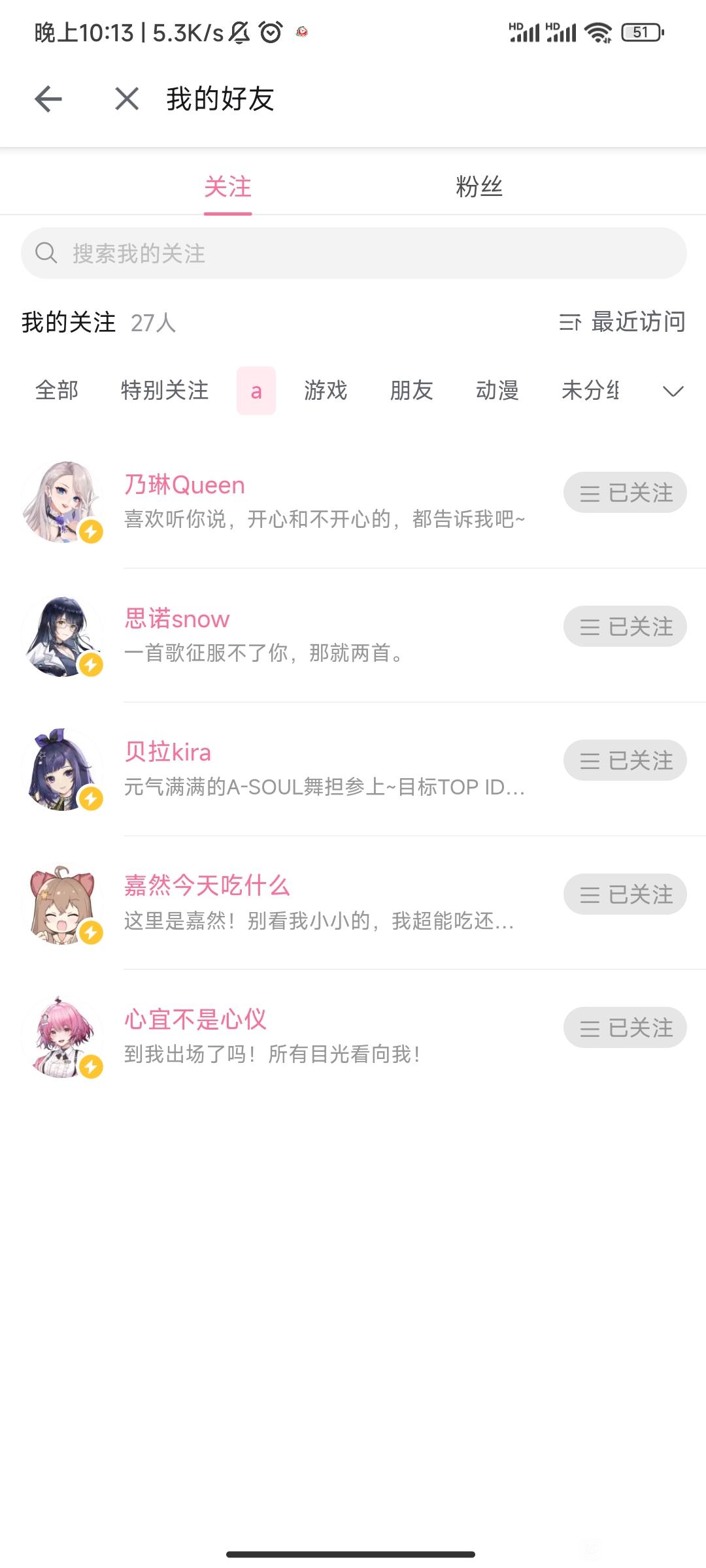Image resolution: width=706 pixels, height=1568 pixels.
Task: Open 心宜不是心仪's profile
Action: point(195,1020)
